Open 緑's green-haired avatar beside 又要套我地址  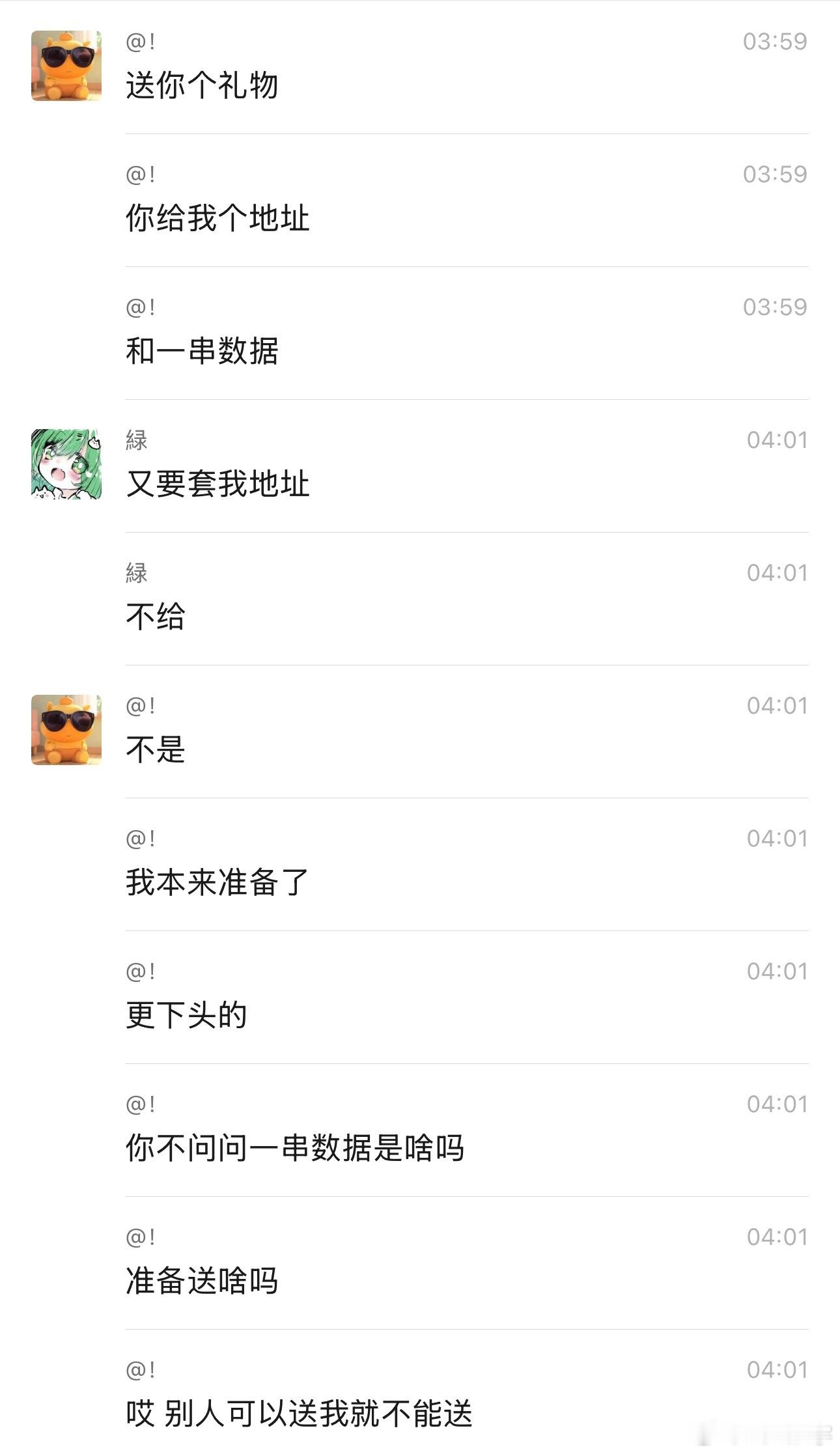[x=66, y=464]
